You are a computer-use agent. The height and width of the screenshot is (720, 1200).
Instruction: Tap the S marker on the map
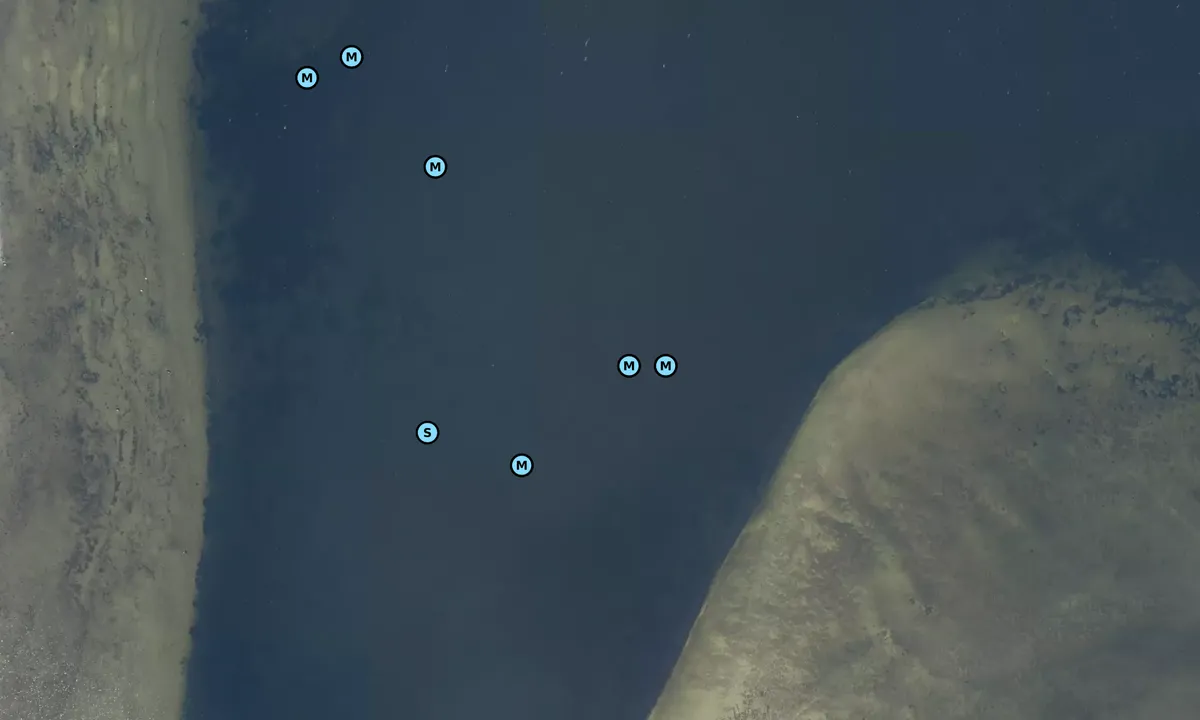point(427,433)
